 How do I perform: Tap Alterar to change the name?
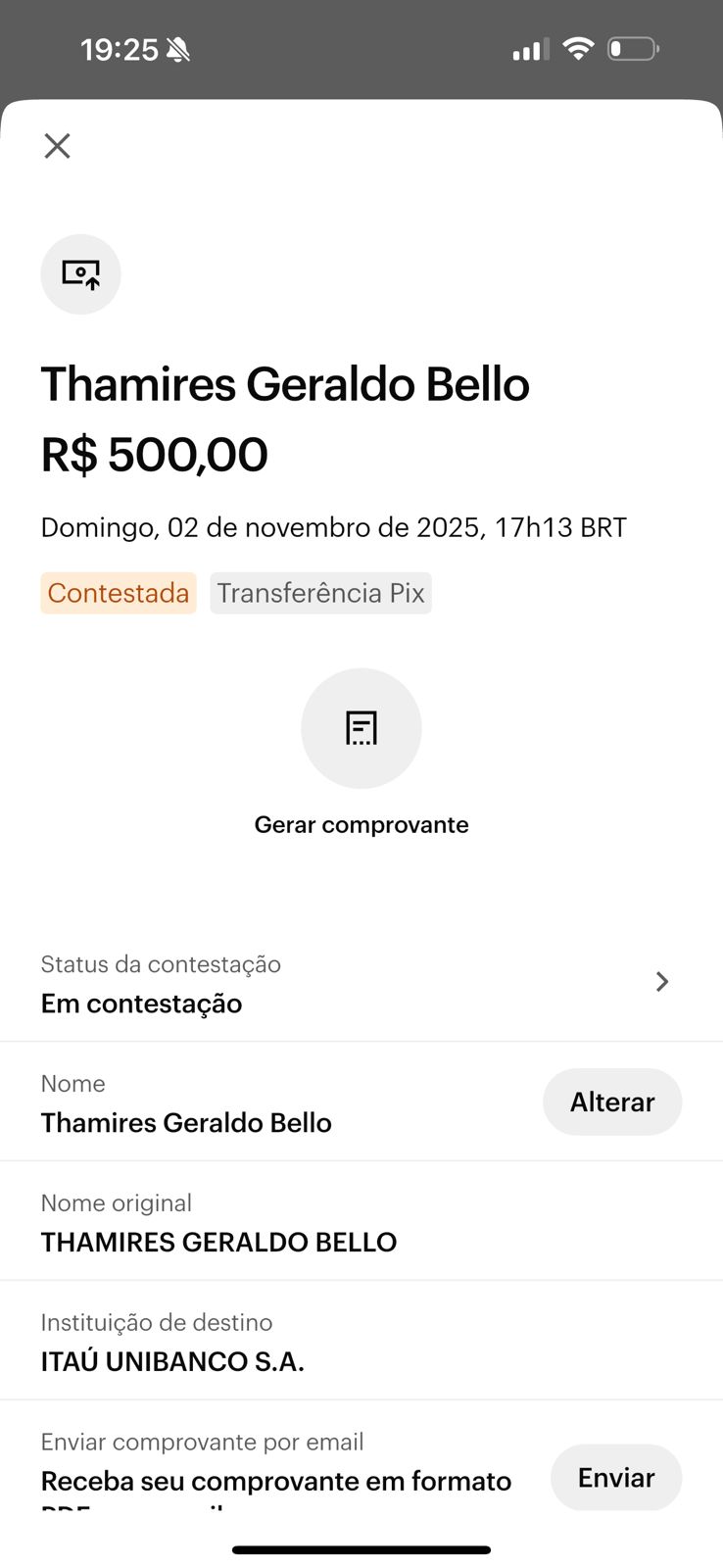612,1102
